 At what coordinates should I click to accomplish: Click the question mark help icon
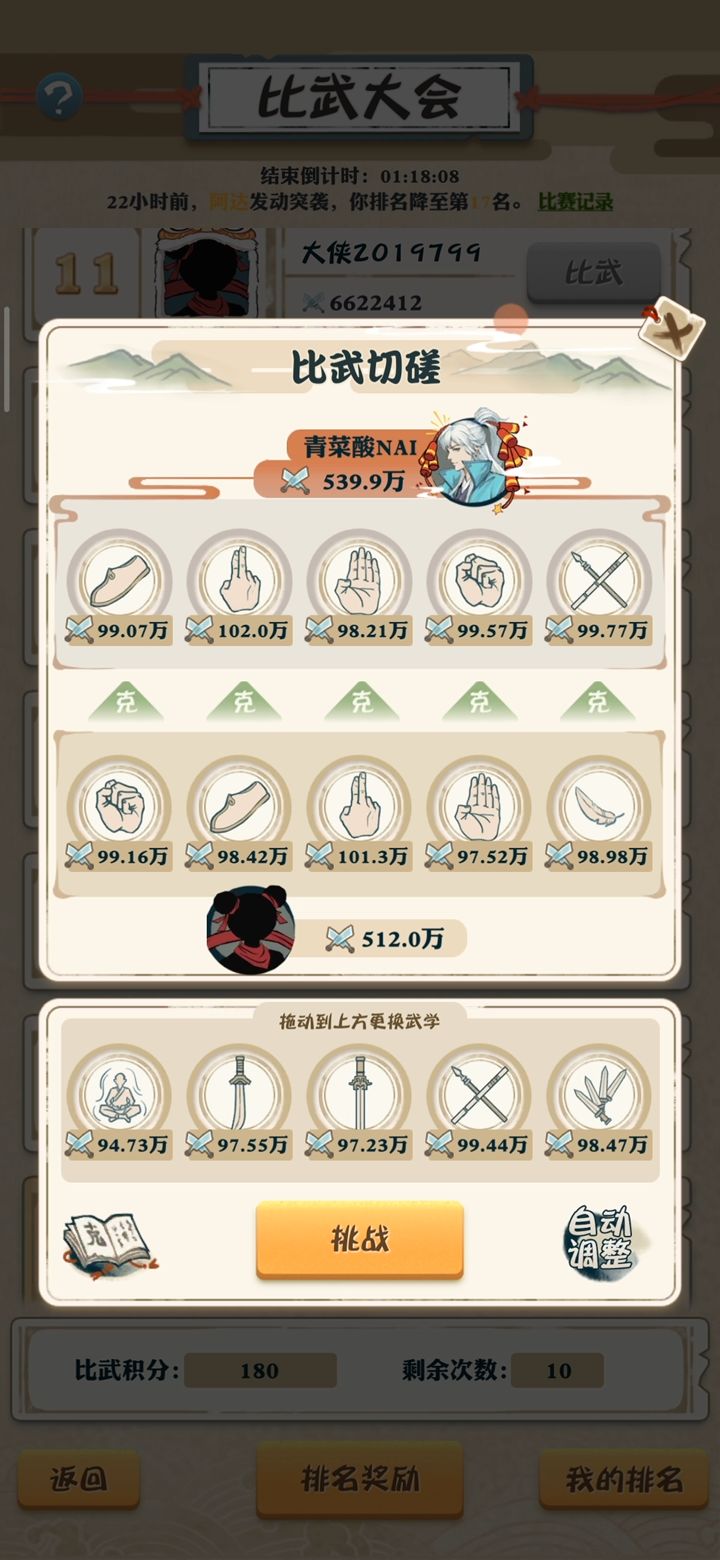pyautogui.click(x=62, y=95)
